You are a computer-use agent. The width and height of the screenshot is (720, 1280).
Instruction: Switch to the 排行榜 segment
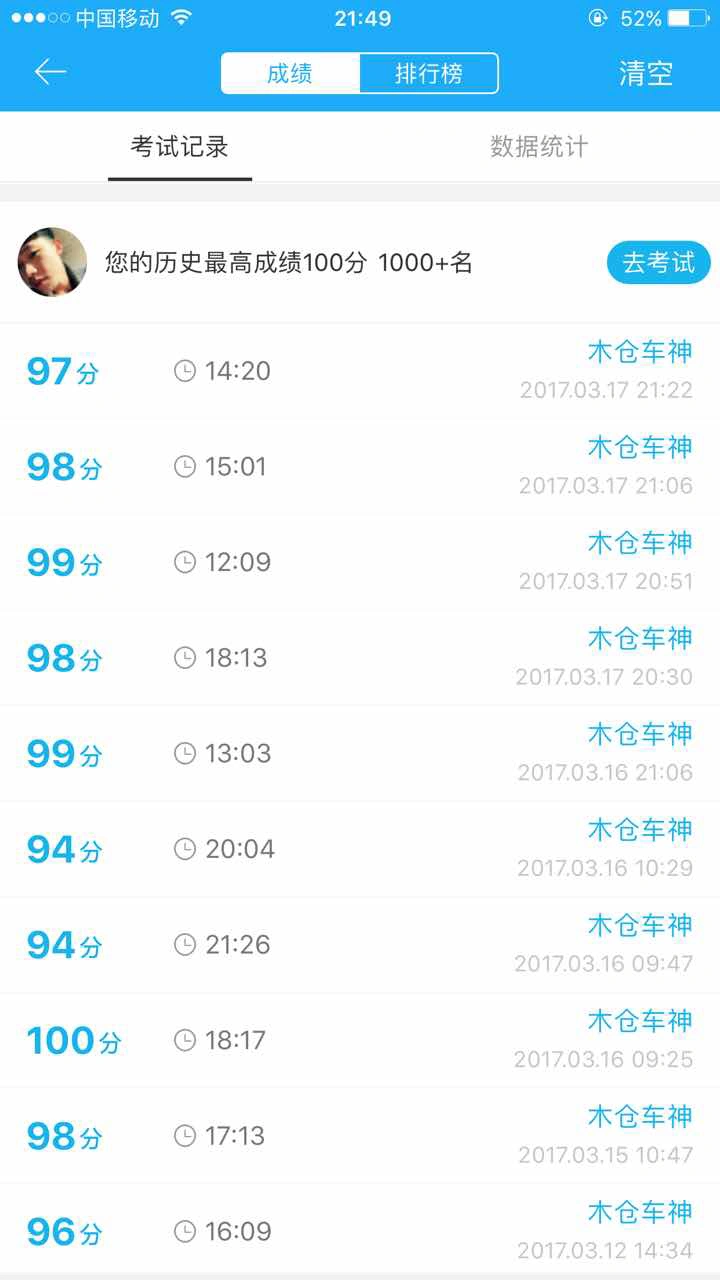(x=428, y=73)
